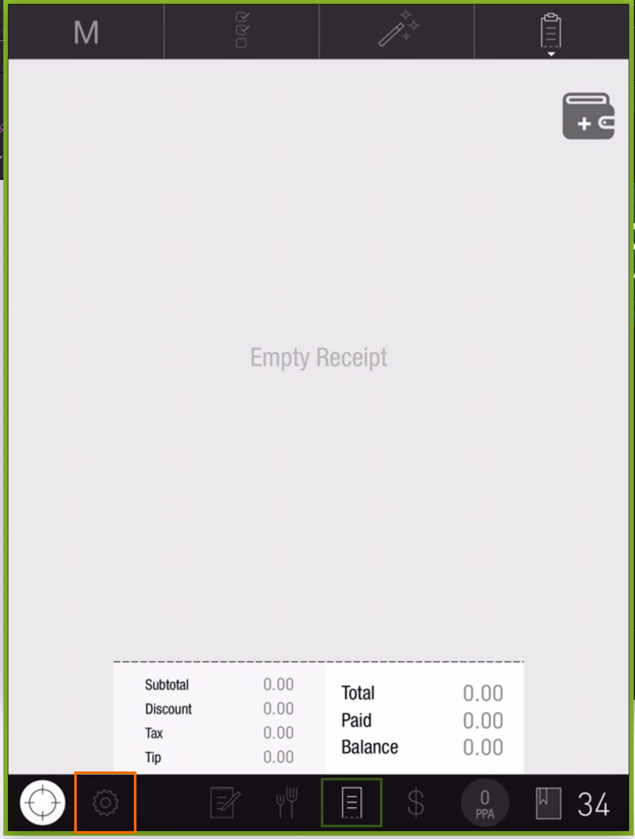635x839 pixels.
Task: Open the dollar payment icon
Action: (416, 803)
